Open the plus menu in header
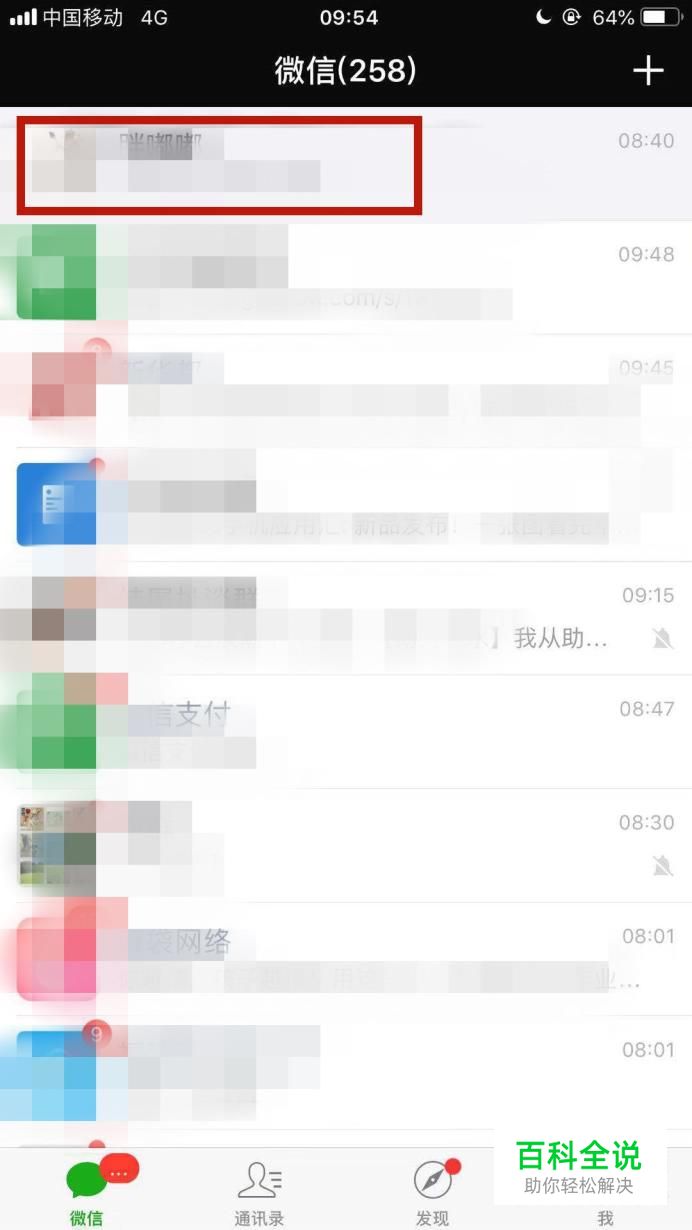 pos(648,70)
